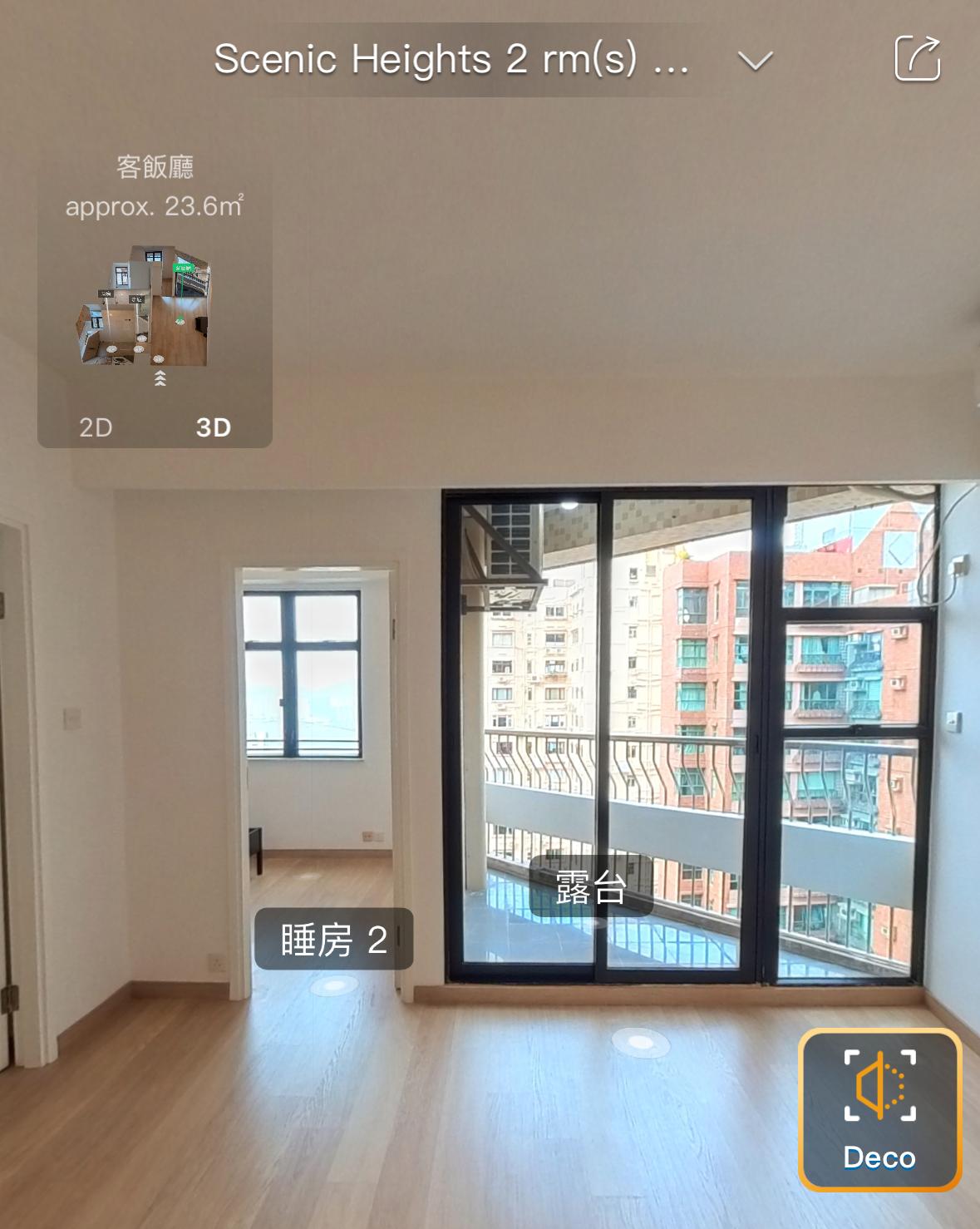980x1229 pixels.
Task: Open the Deco decoration mode
Action: point(879,1109)
